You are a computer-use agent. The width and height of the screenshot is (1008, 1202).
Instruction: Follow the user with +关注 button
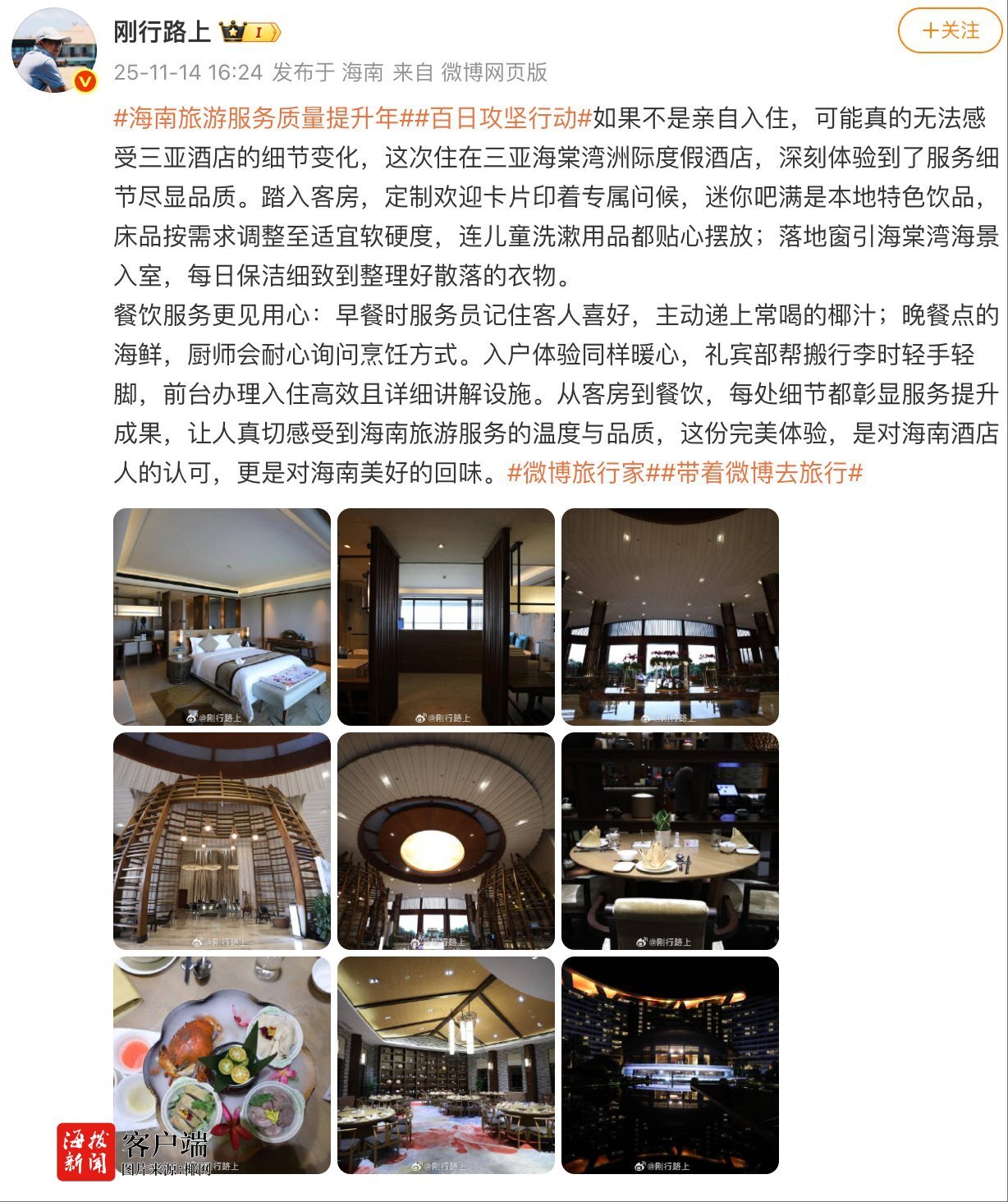point(950,31)
